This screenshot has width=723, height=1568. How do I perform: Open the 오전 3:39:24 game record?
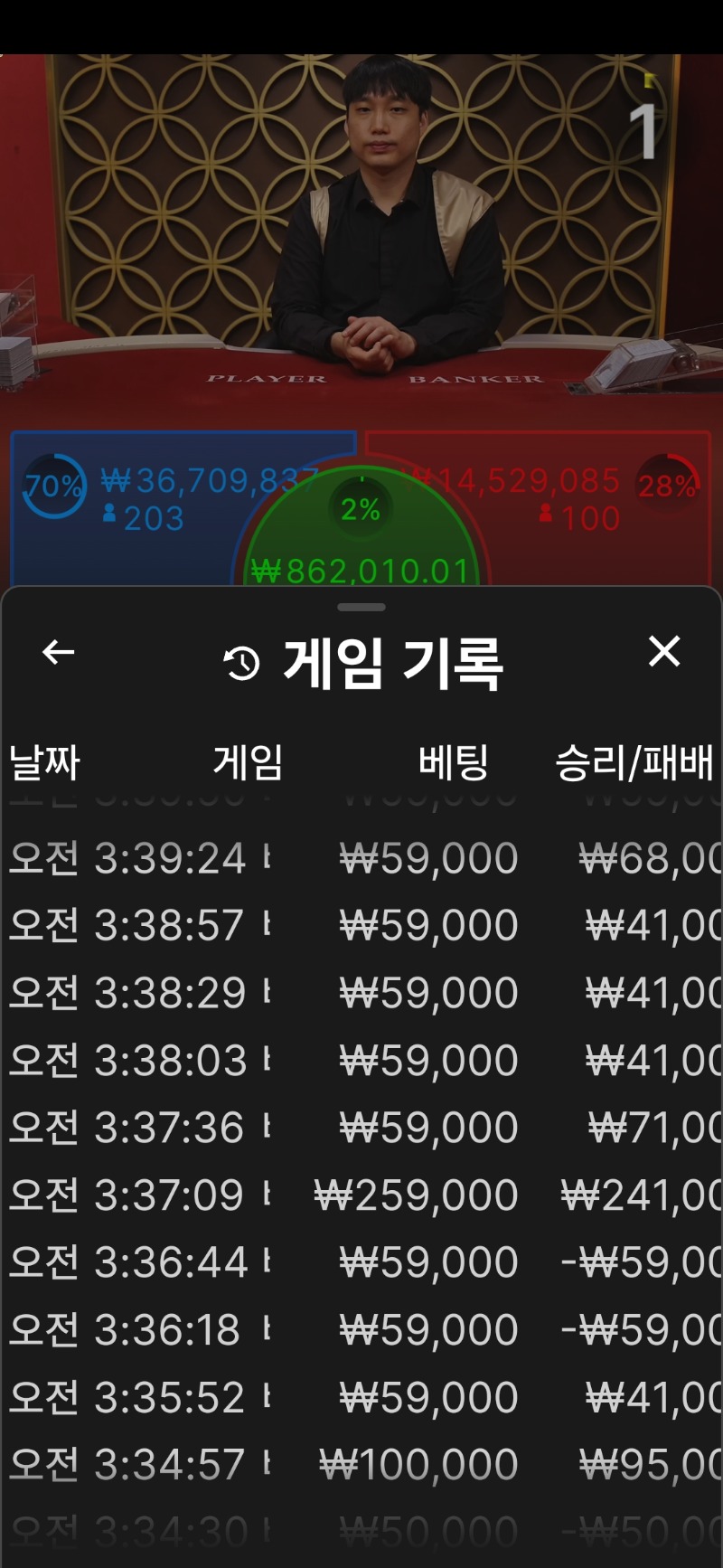point(361,858)
